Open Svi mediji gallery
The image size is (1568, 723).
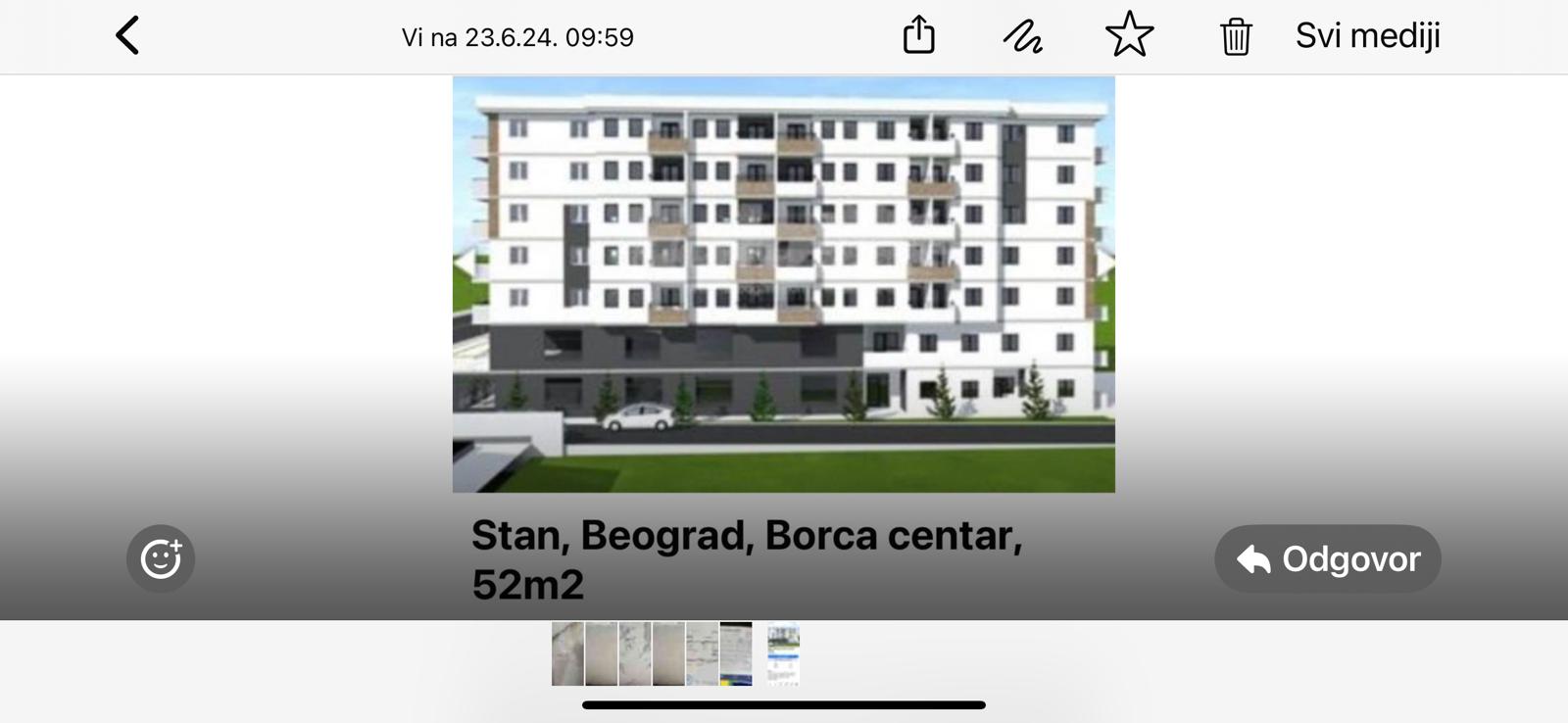click(1367, 36)
